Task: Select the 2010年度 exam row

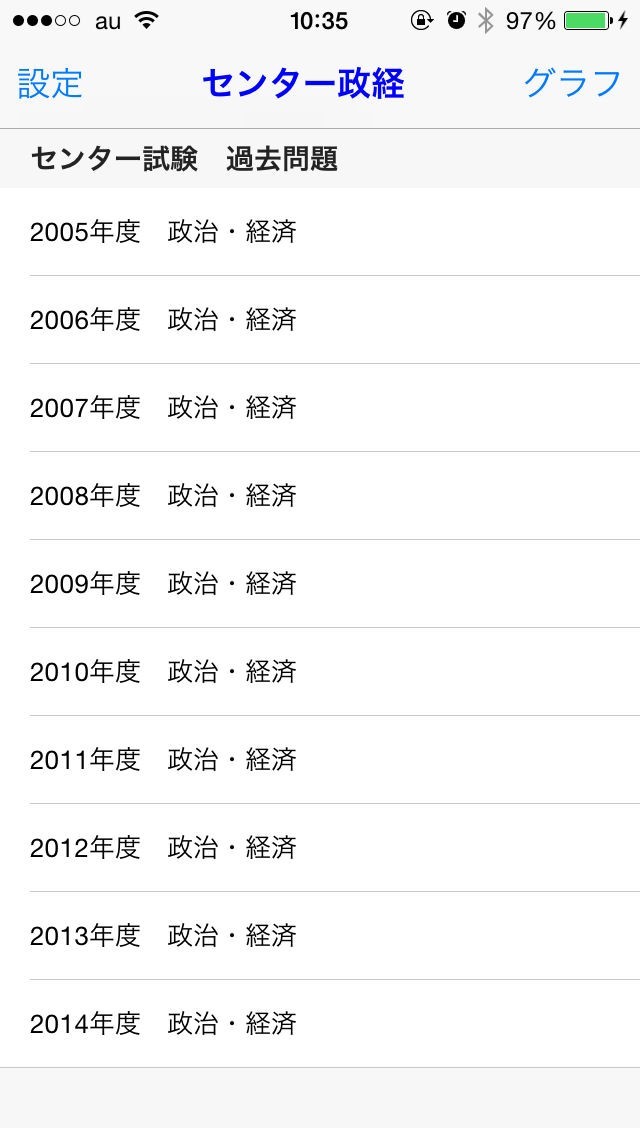Action: [x=163, y=672]
